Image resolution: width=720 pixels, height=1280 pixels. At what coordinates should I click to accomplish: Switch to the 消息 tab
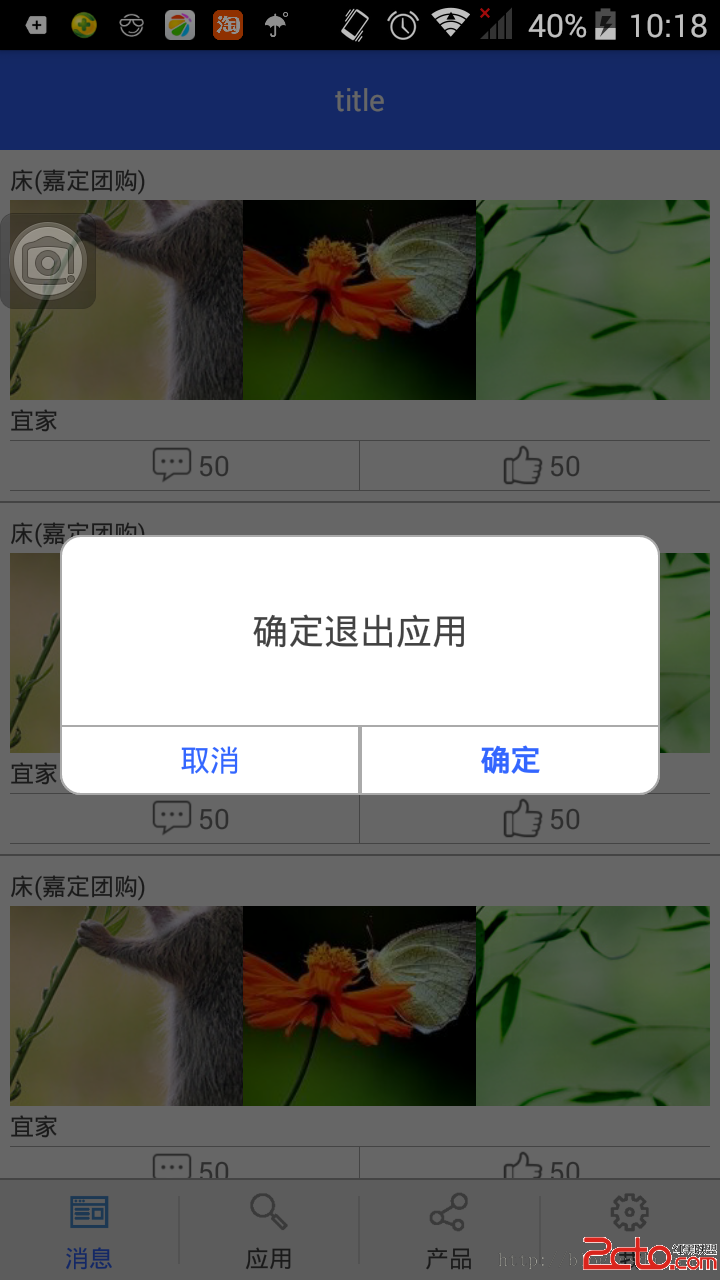pyautogui.click(x=89, y=1232)
